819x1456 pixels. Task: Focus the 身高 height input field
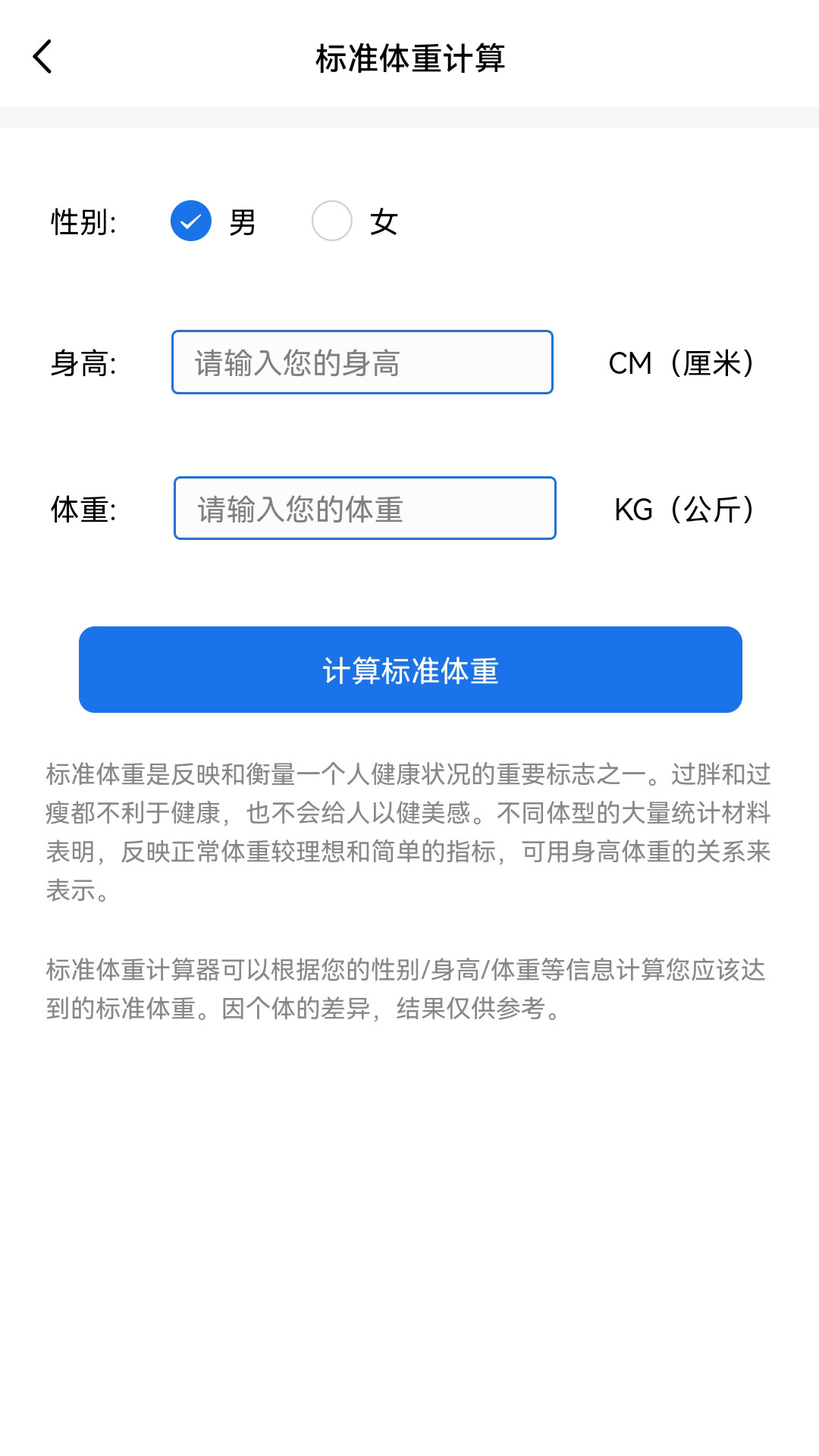[362, 362]
